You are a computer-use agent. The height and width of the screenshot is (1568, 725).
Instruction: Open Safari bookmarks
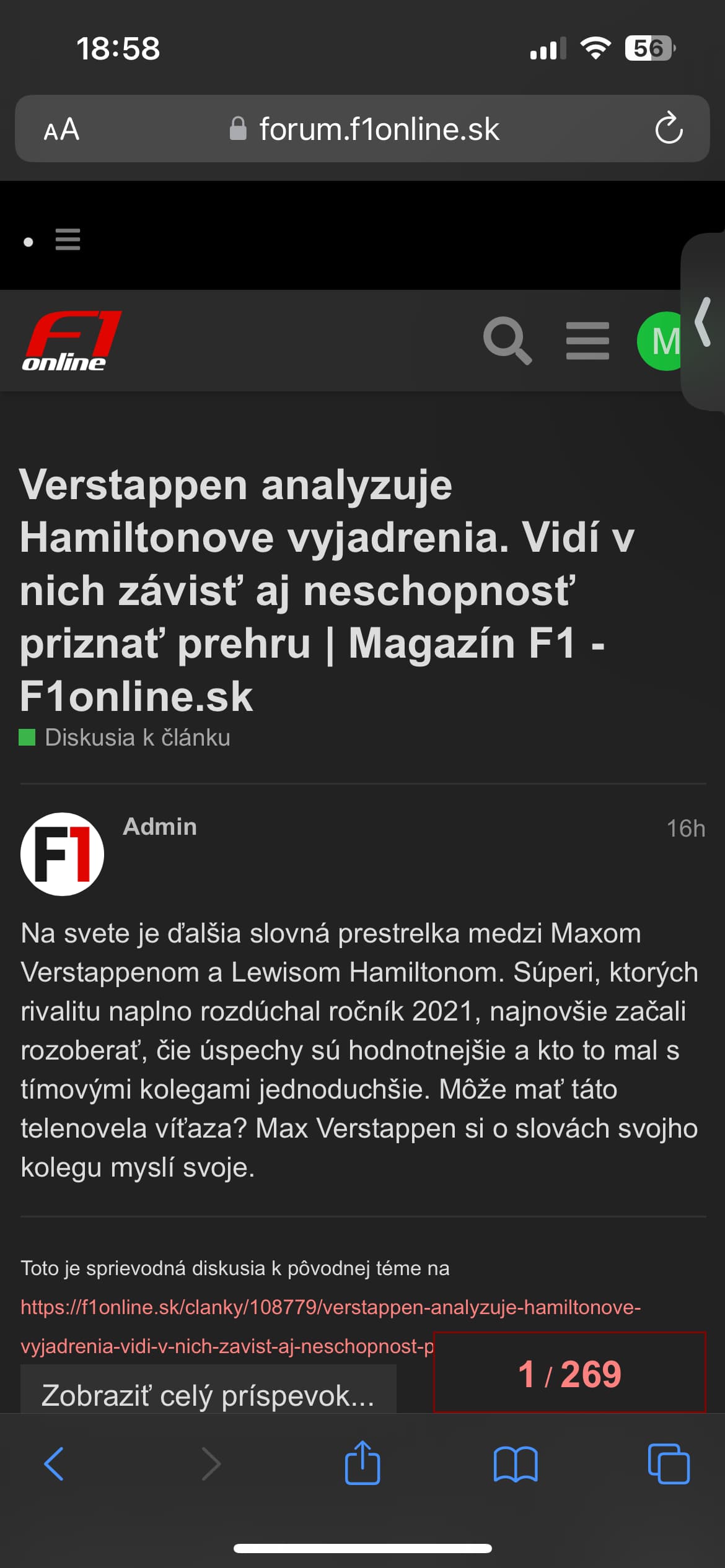(x=516, y=1464)
